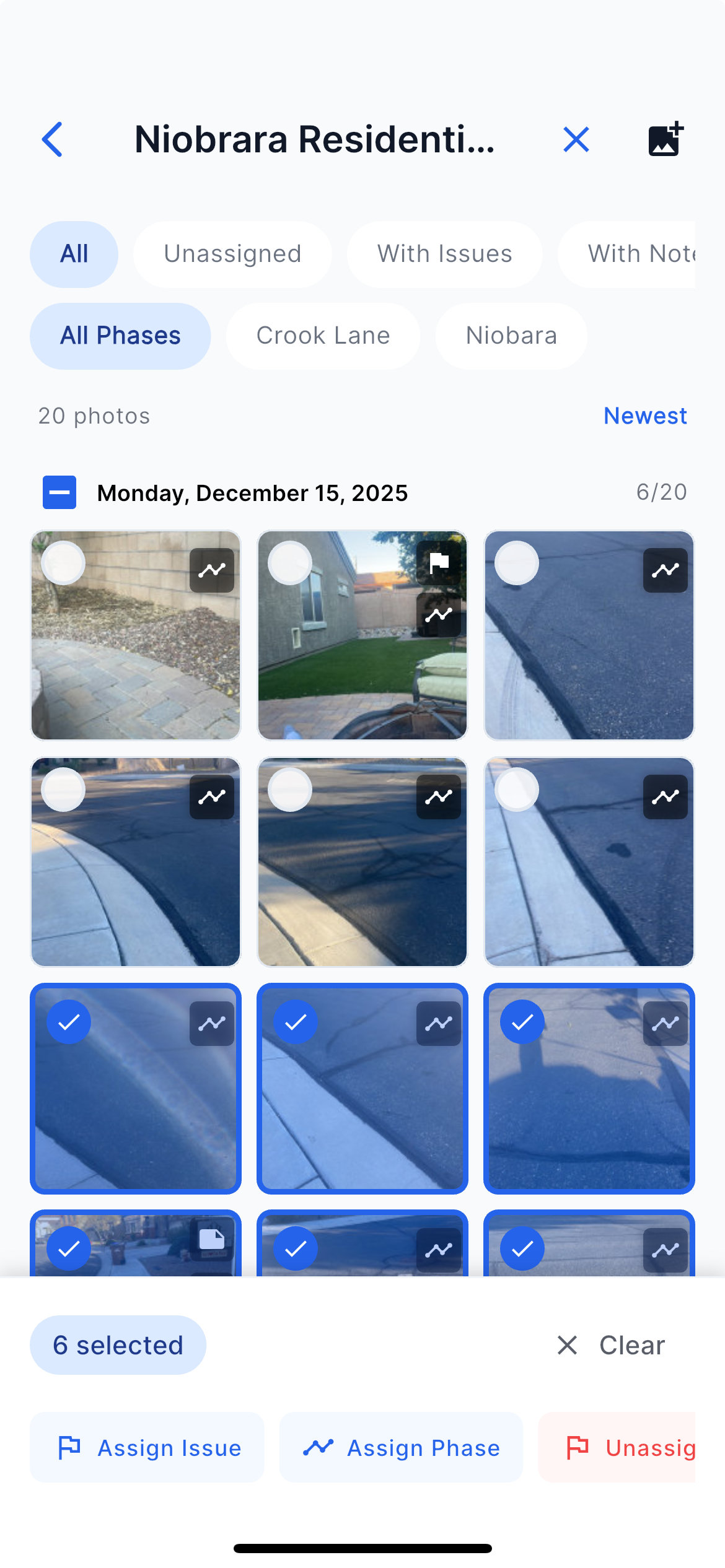Tap the red flag icon beside Unassign
The image size is (725, 1568).
click(x=579, y=1448)
